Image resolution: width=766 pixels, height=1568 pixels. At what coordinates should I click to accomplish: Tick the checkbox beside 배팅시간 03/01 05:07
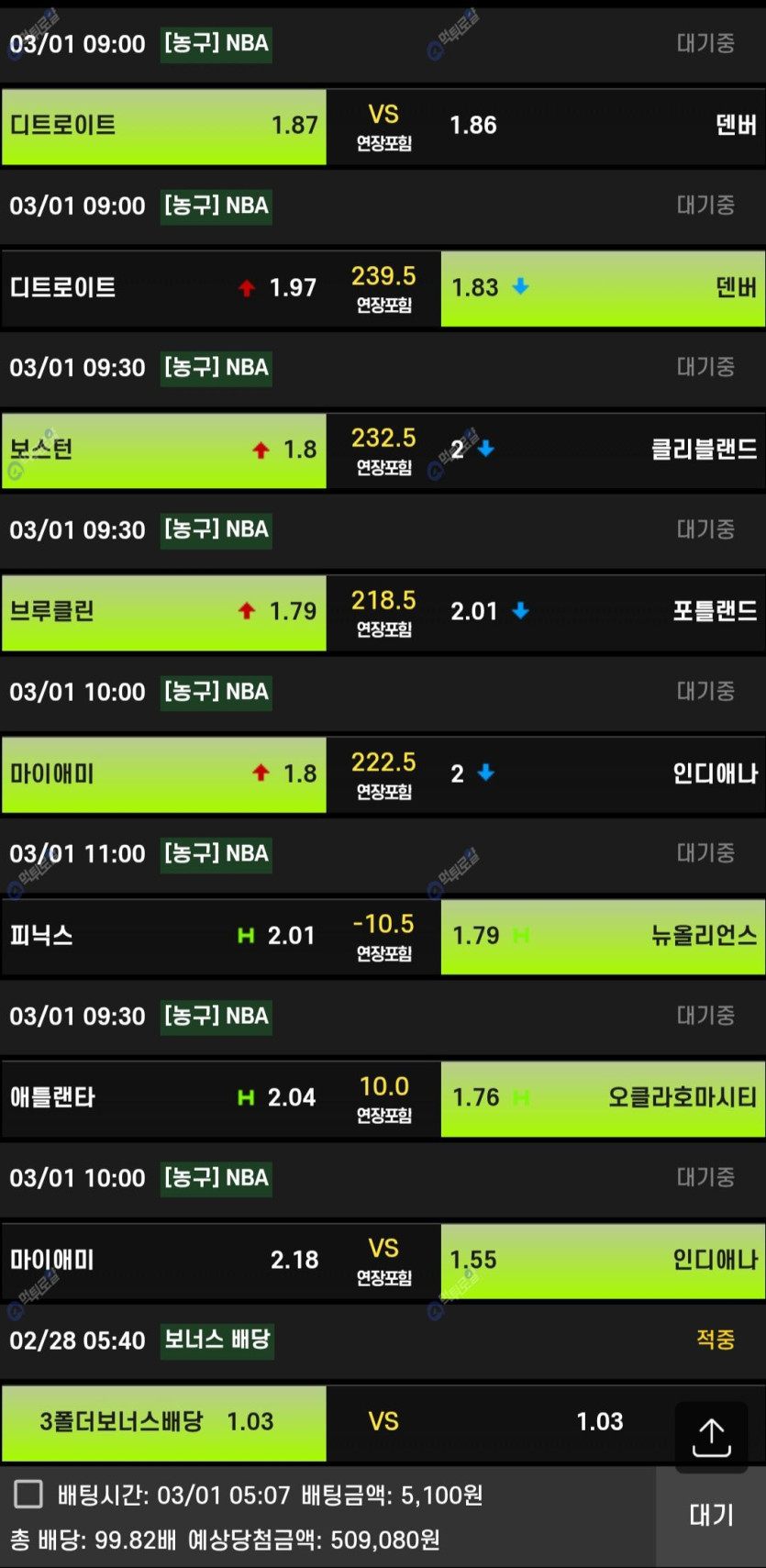click(28, 1494)
